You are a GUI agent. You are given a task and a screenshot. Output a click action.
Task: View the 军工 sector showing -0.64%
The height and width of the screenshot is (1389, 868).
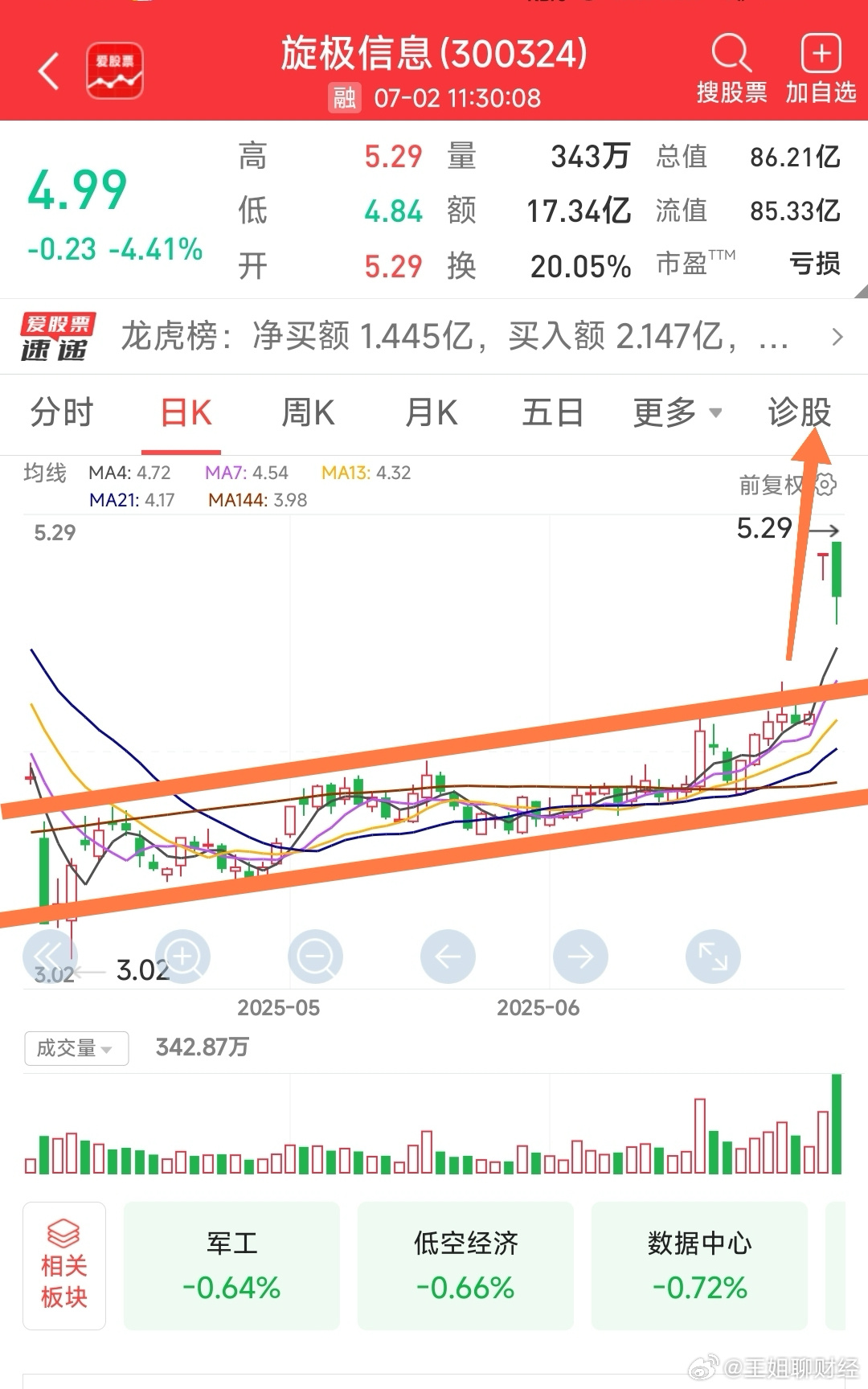pos(231,1266)
